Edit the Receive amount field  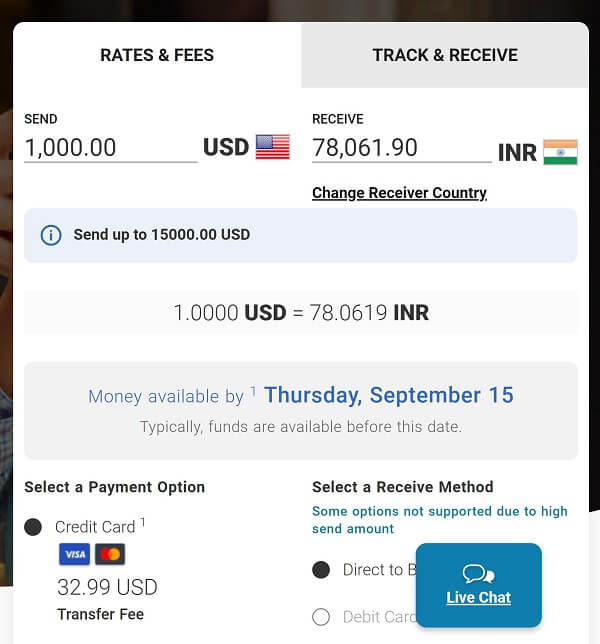(x=401, y=148)
